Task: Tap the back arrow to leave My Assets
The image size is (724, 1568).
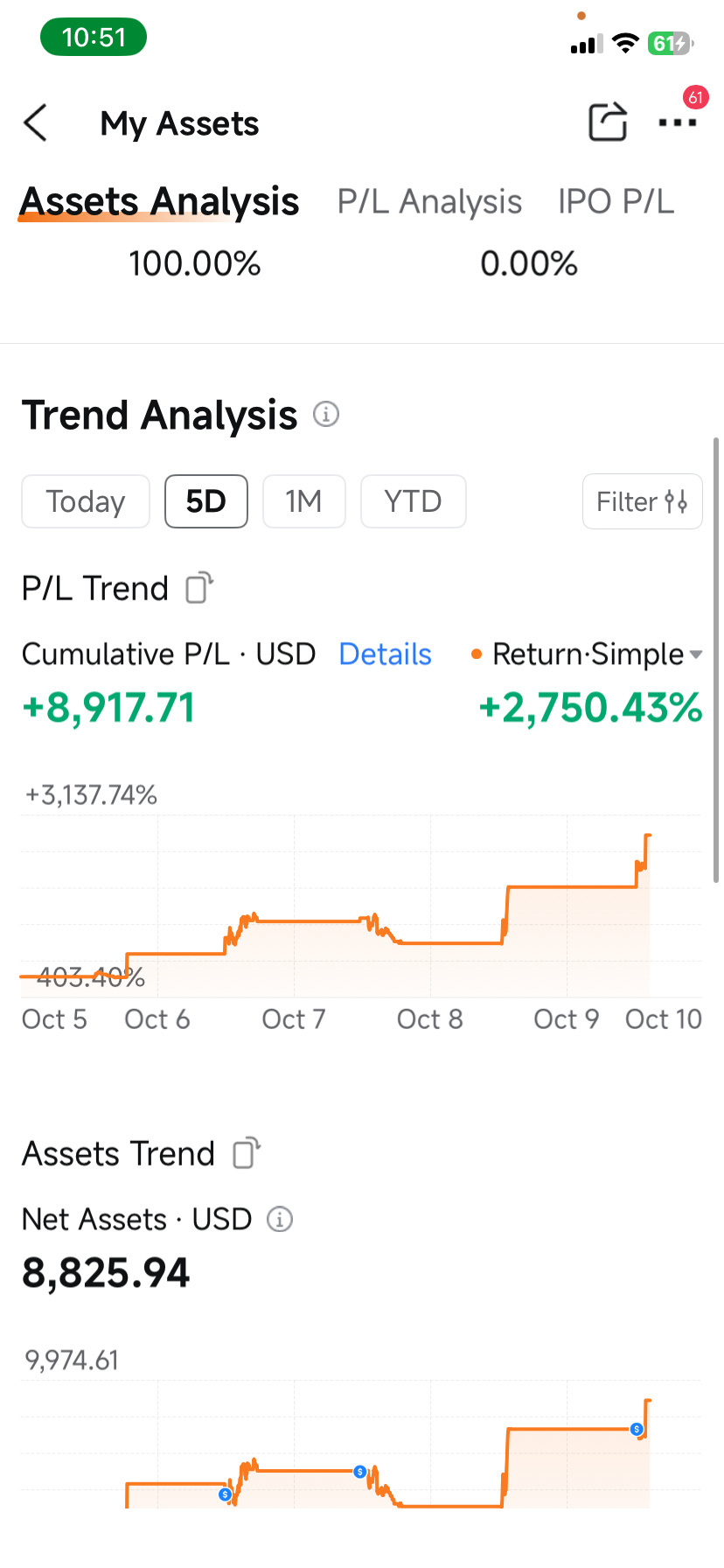Action: click(x=34, y=123)
